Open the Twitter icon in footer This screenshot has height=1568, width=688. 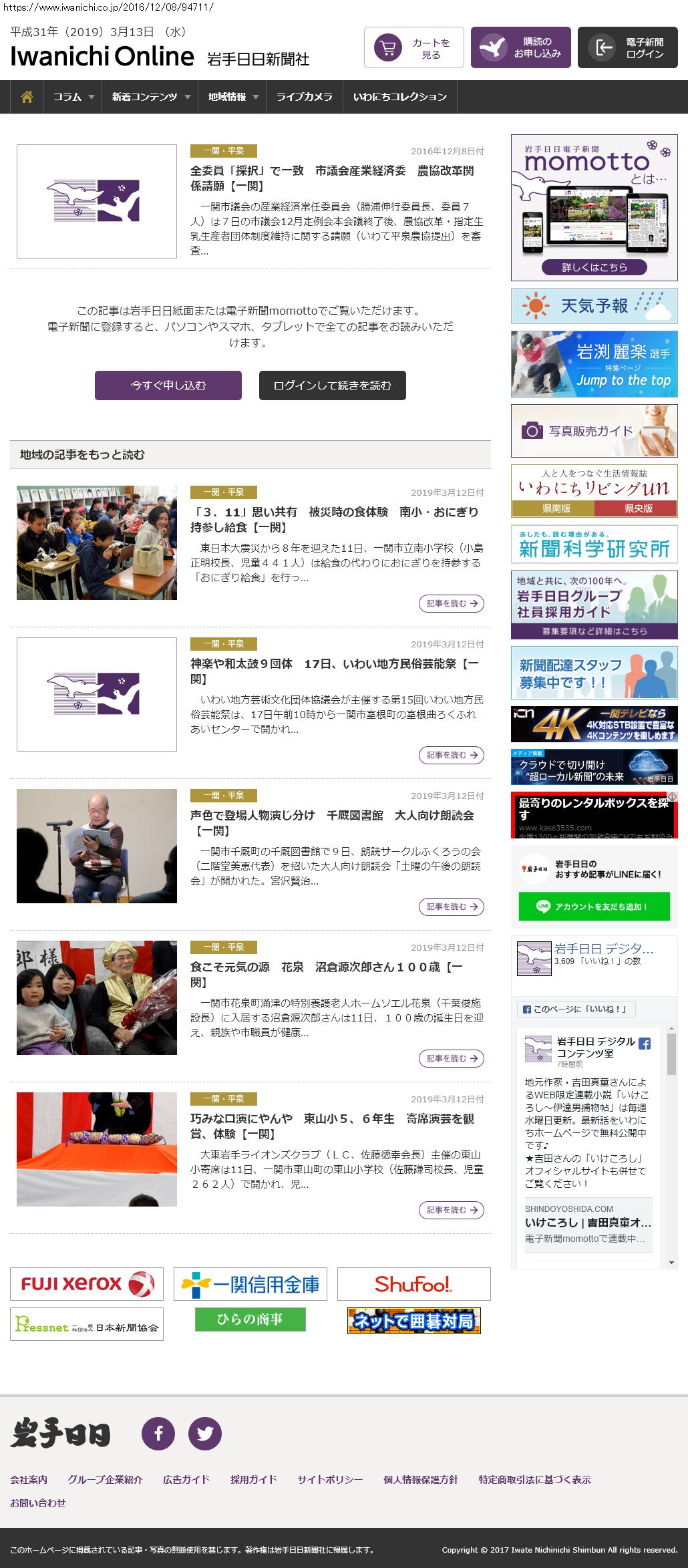click(204, 1433)
